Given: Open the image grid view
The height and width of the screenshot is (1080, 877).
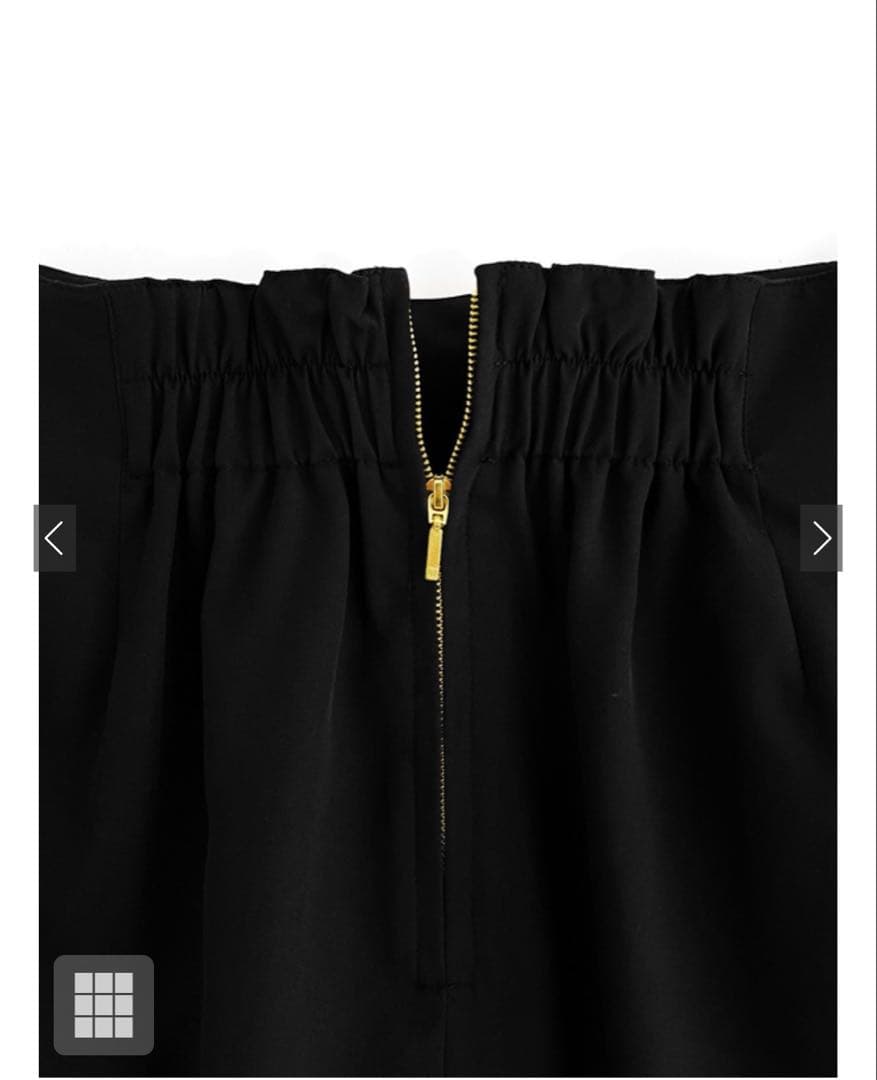Looking at the screenshot, I should (104, 1004).
